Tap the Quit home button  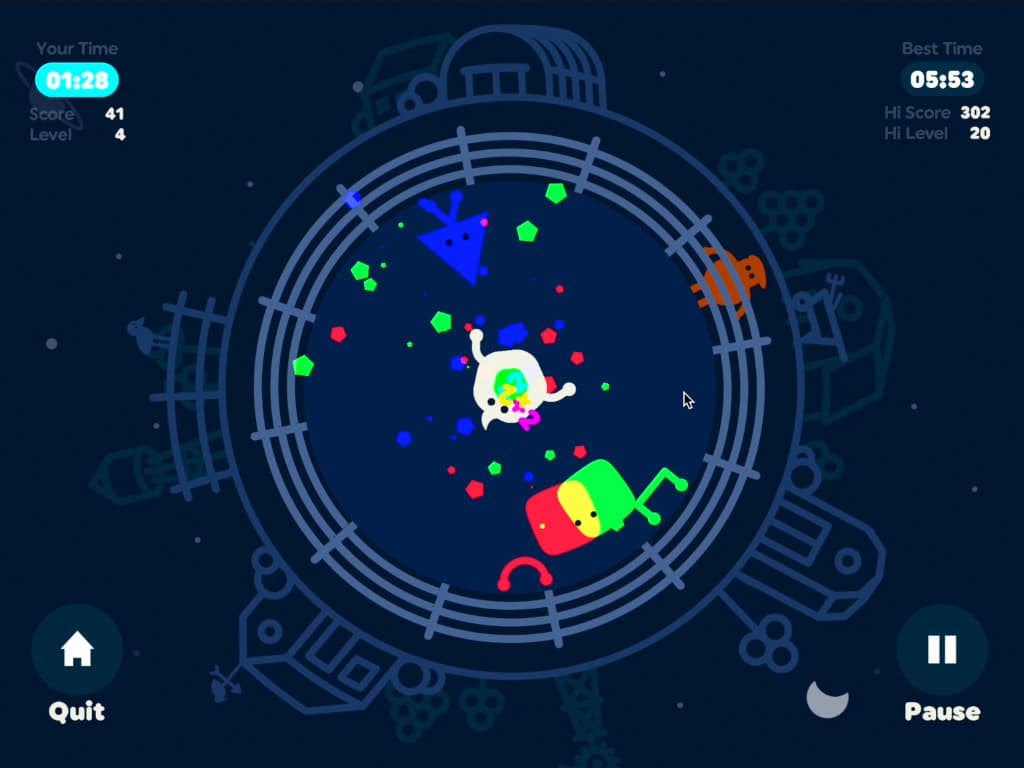pos(77,650)
